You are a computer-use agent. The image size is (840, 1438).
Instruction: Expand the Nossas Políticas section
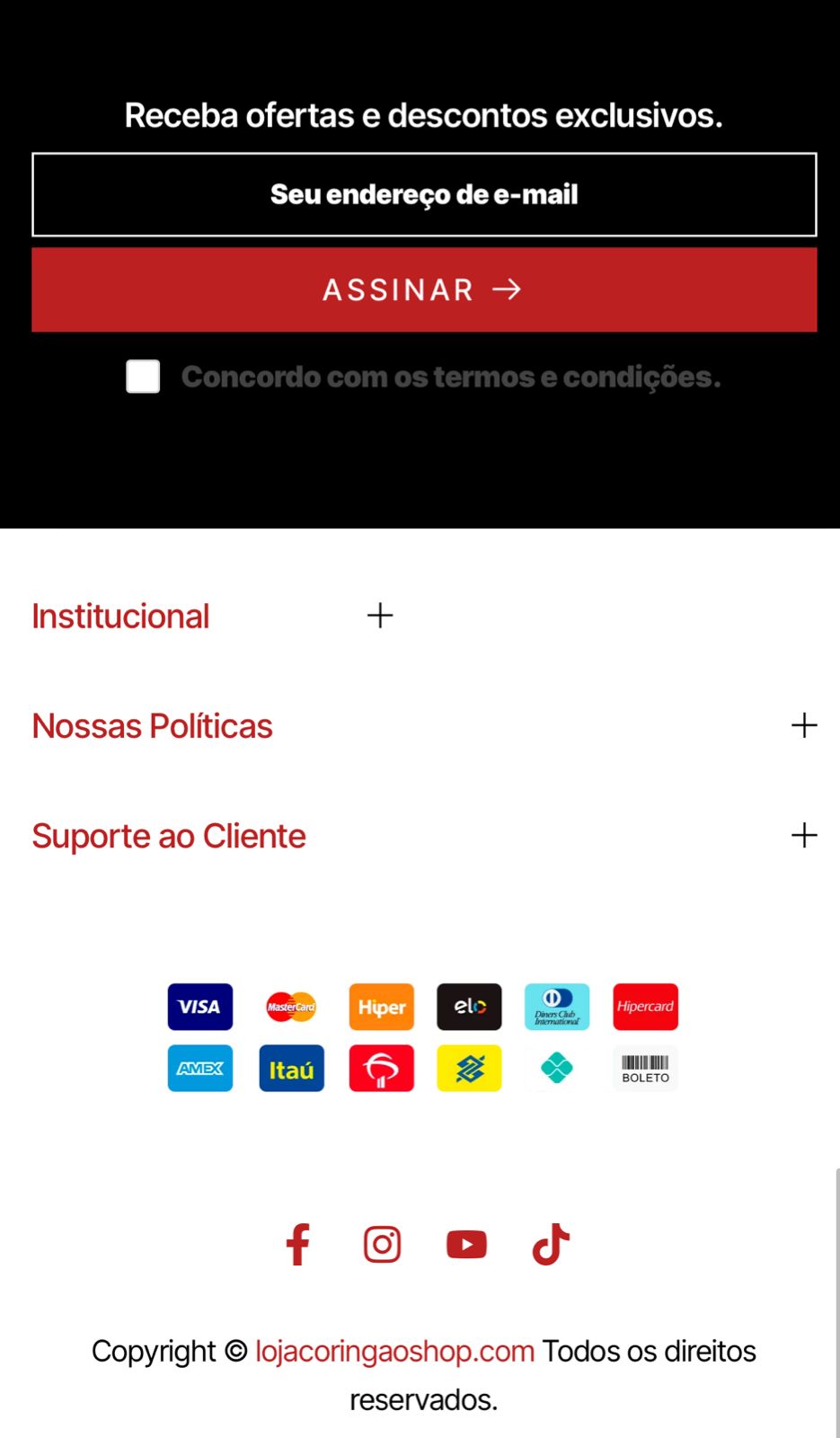point(804,725)
